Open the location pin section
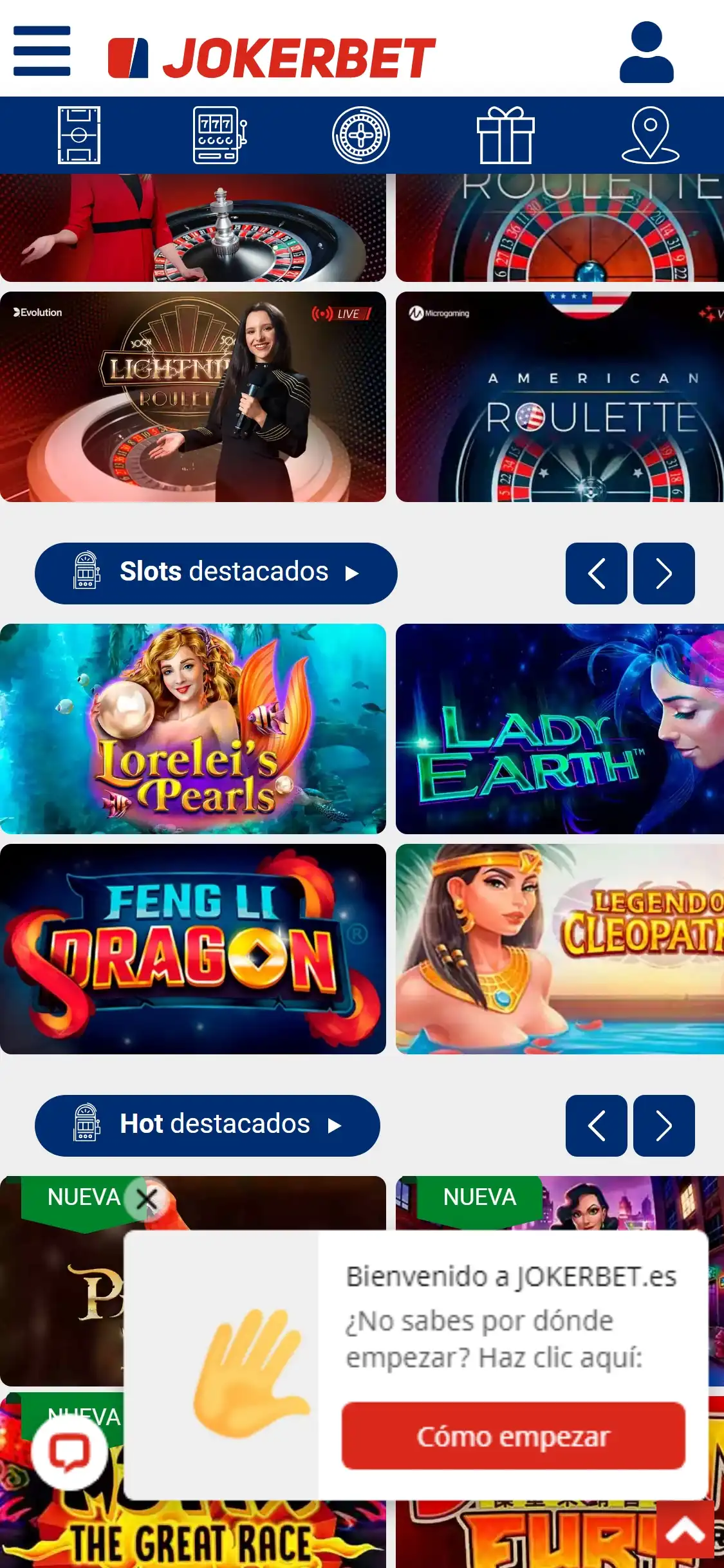 650,135
